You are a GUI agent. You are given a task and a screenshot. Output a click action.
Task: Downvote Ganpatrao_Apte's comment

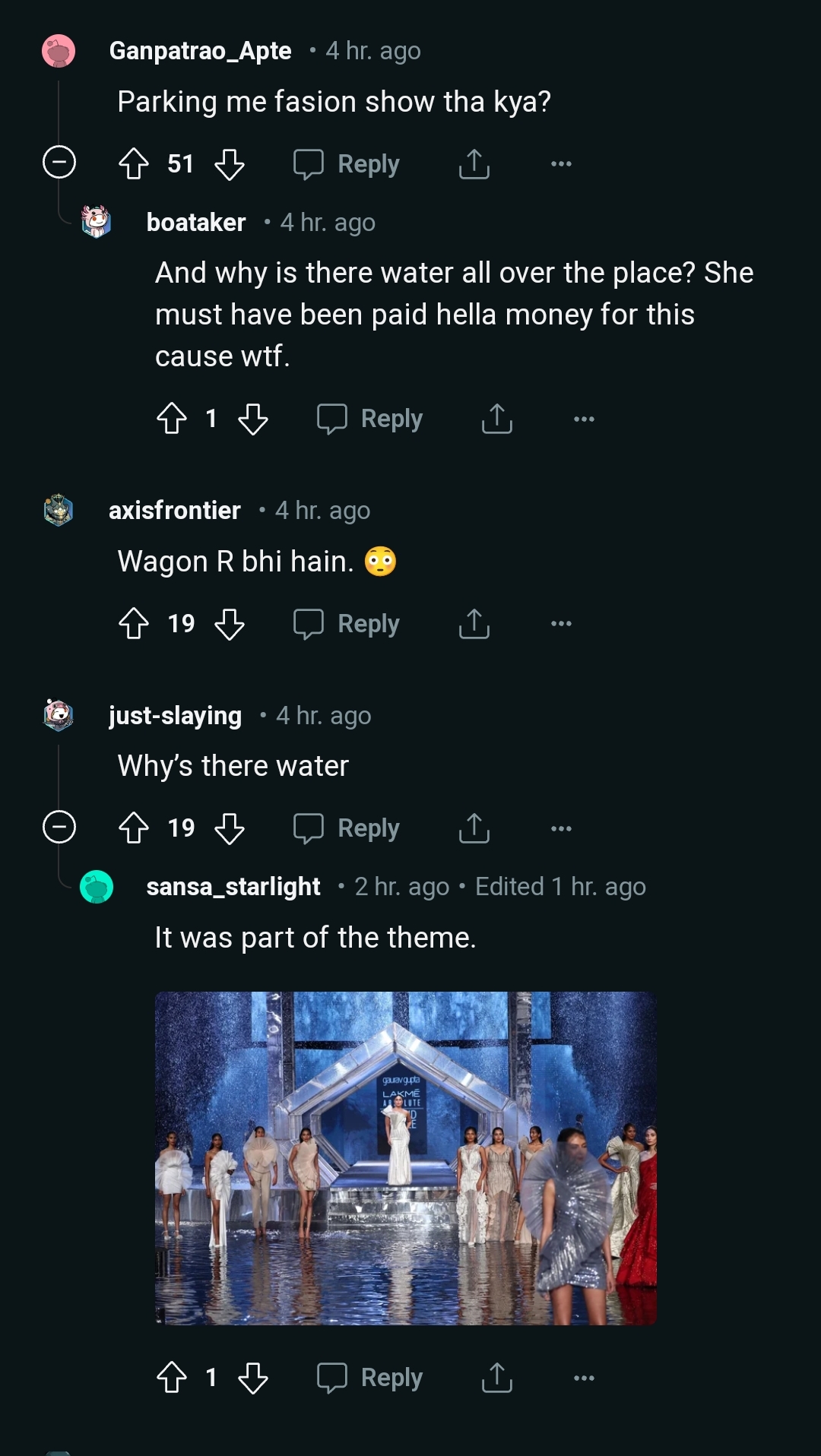click(x=229, y=163)
